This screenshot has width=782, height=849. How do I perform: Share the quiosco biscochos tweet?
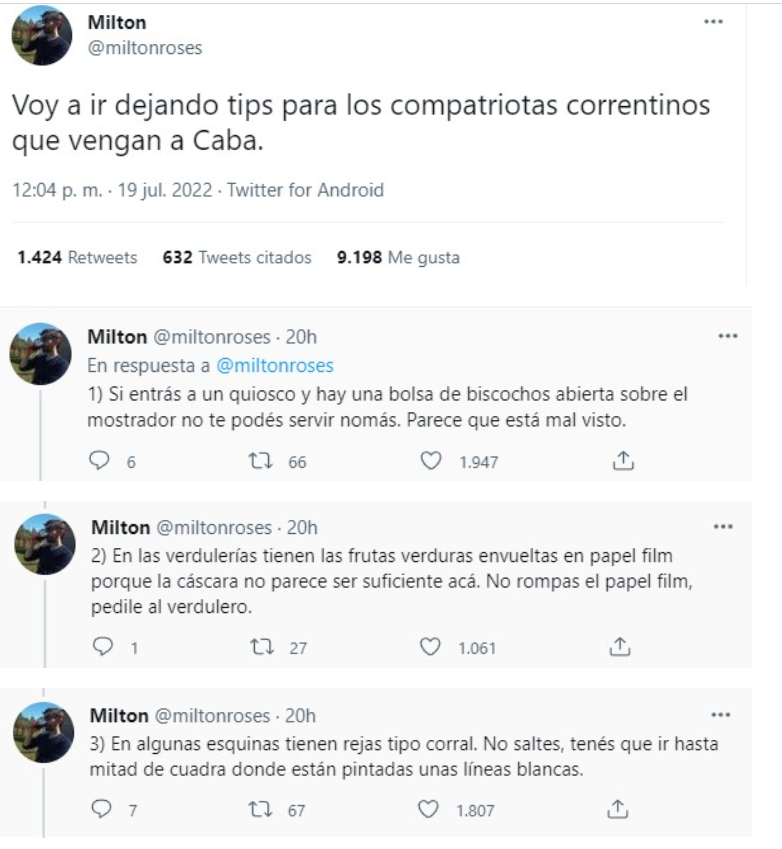pyautogui.click(x=622, y=460)
